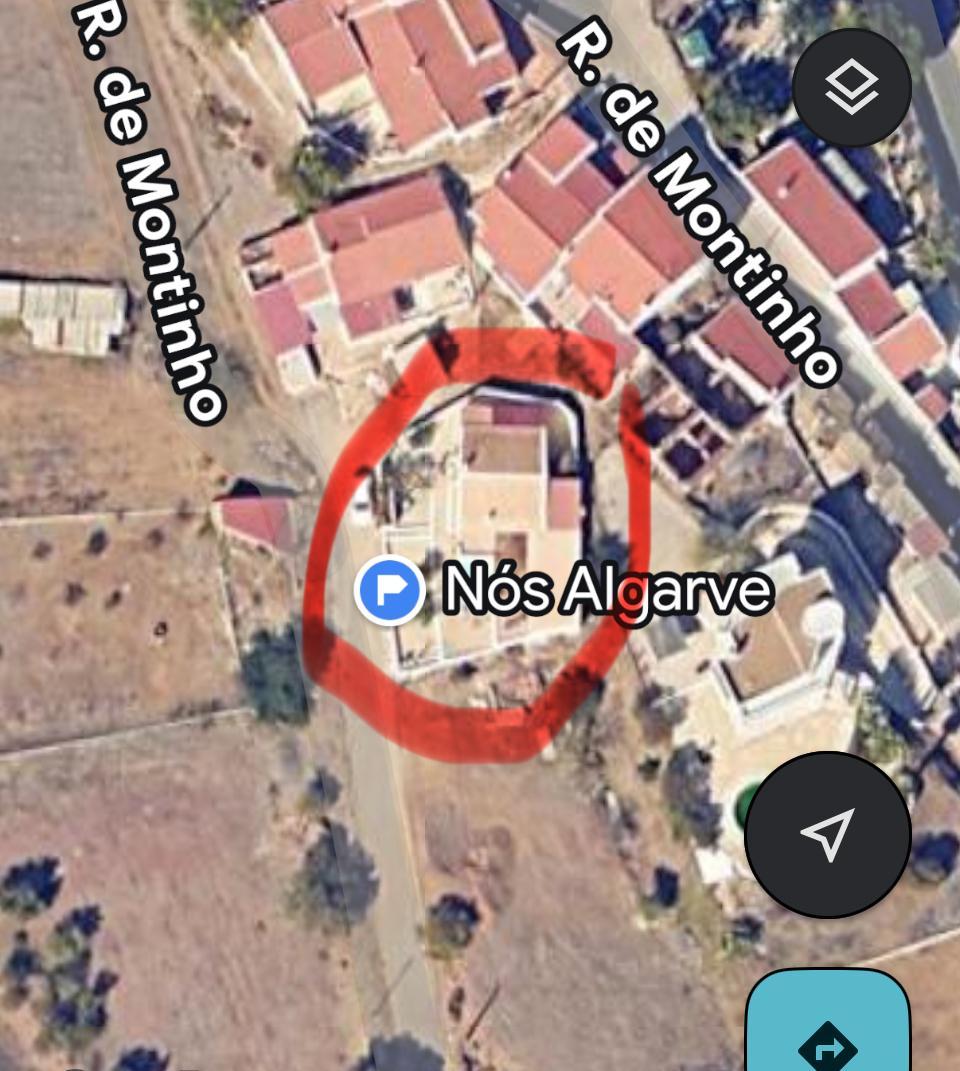Center map on my current location
The image size is (960, 1071).
click(x=827, y=834)
